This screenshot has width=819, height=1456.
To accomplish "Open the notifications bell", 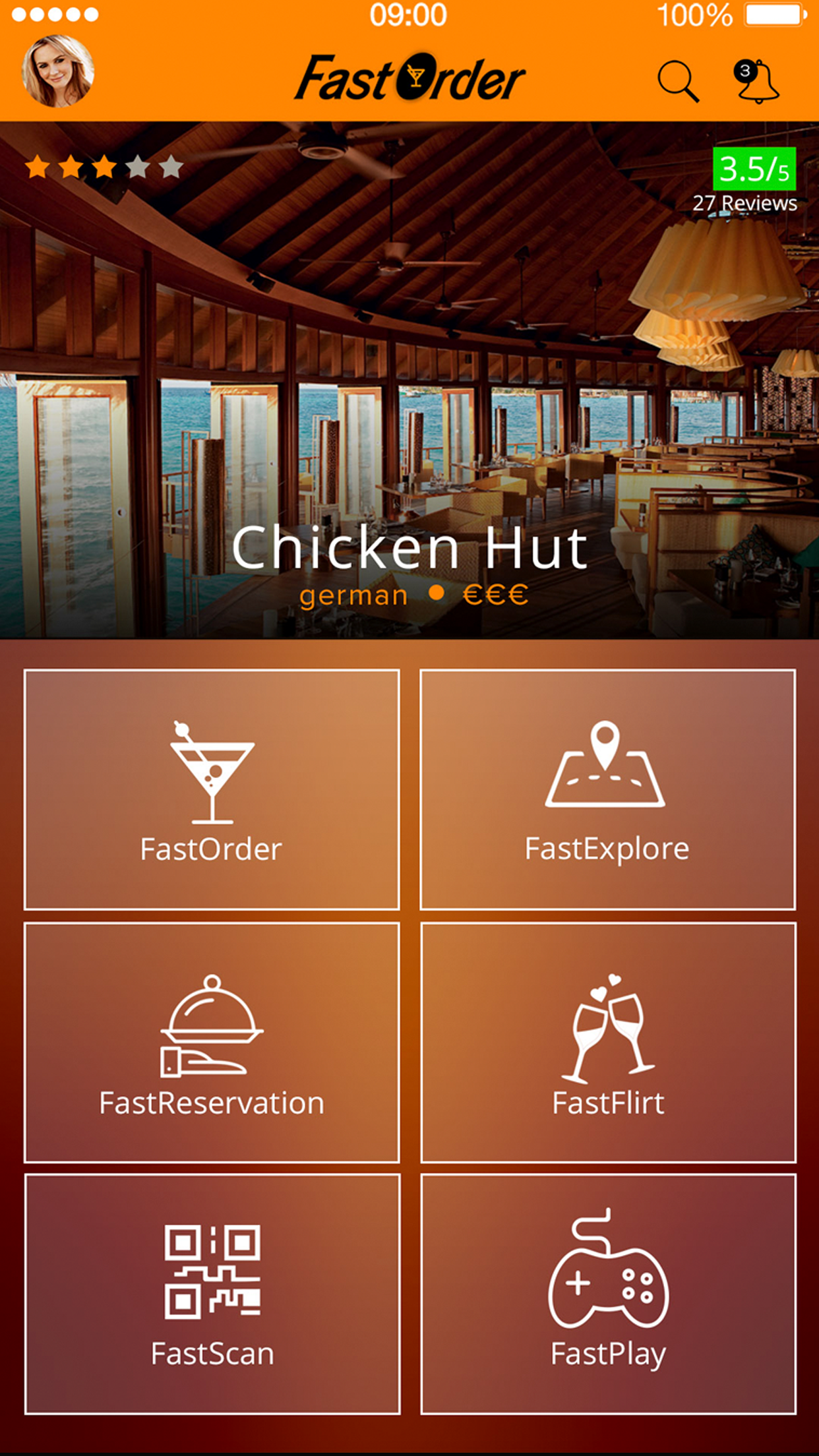I will click(x=757, y=81).
